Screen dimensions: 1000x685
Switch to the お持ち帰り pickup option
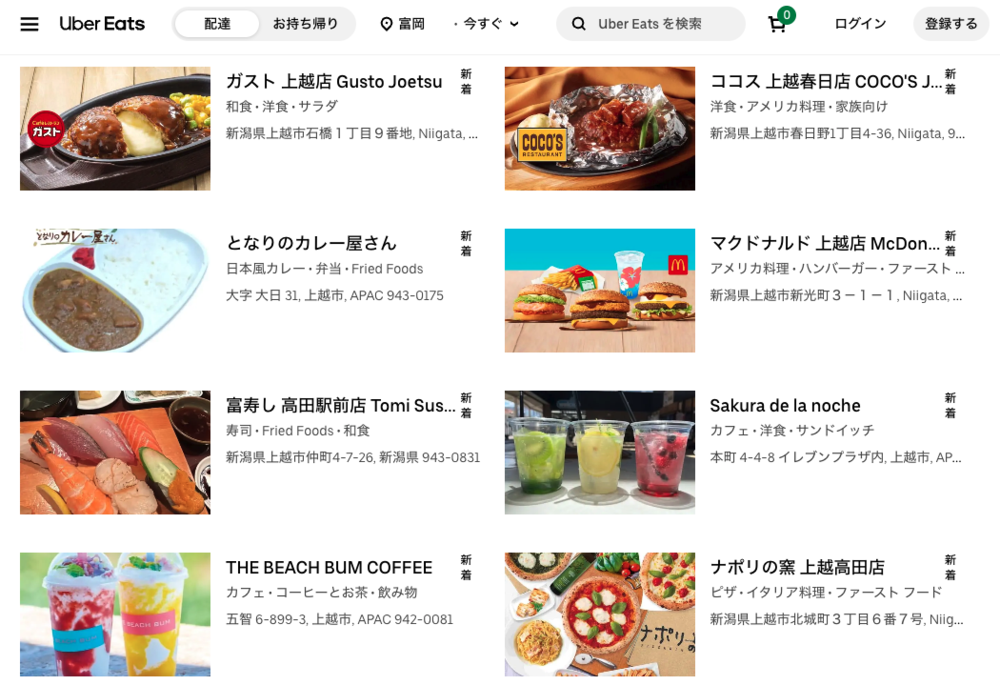[305, 24]
